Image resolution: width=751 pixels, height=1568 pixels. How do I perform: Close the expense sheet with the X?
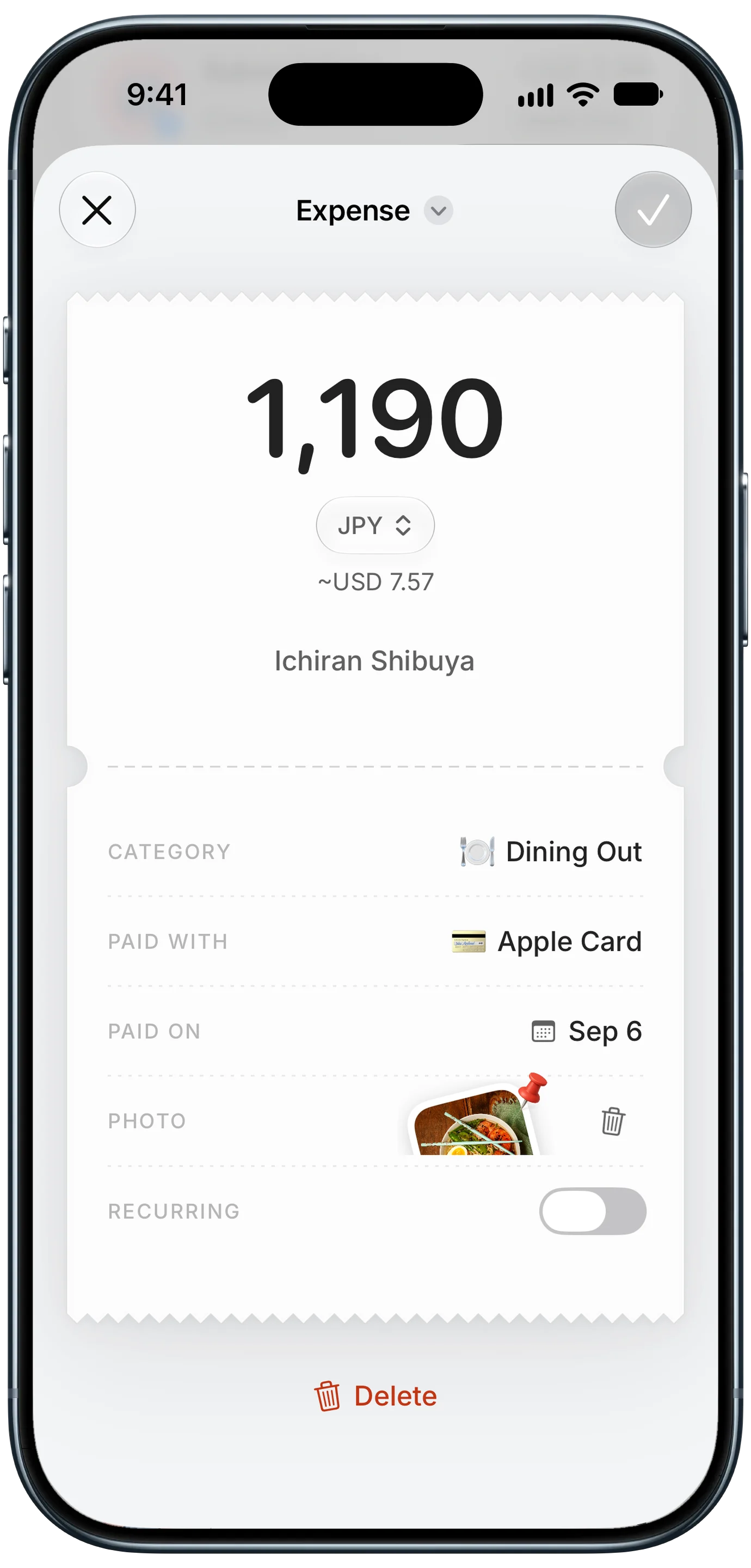[x=97, y=210]
